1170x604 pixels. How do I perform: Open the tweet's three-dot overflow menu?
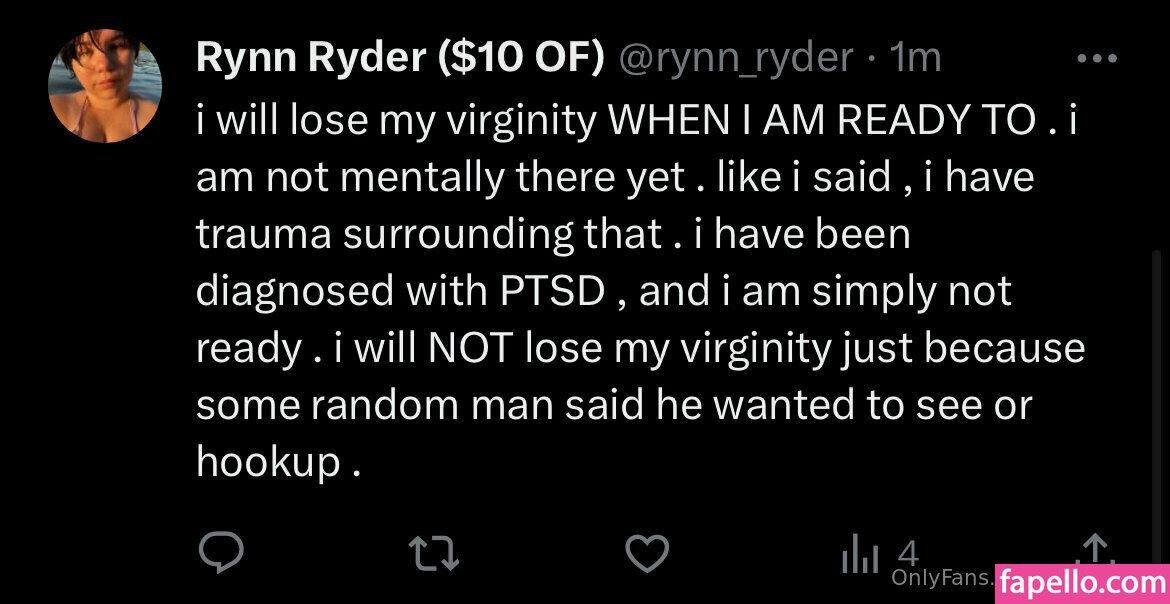coord(1096,60)
